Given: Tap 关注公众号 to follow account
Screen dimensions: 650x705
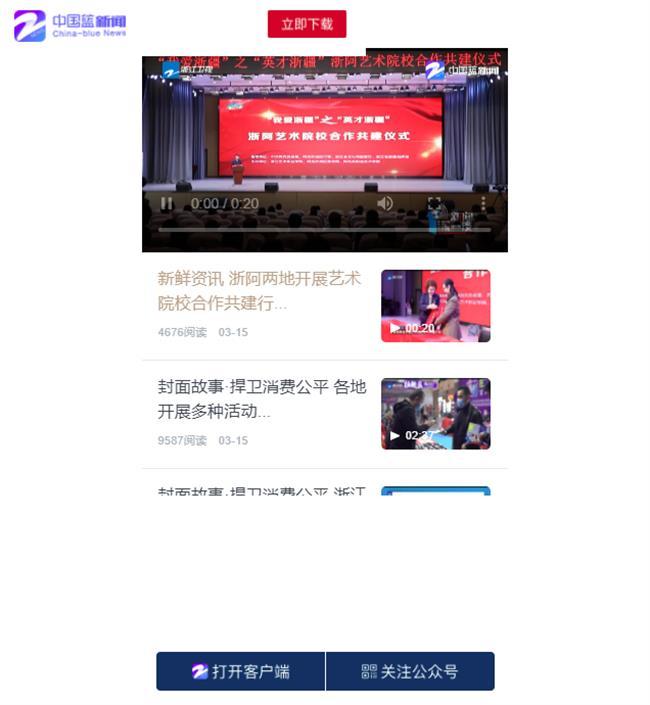Looking at the screenshot, I should click(x=410, y=671).
